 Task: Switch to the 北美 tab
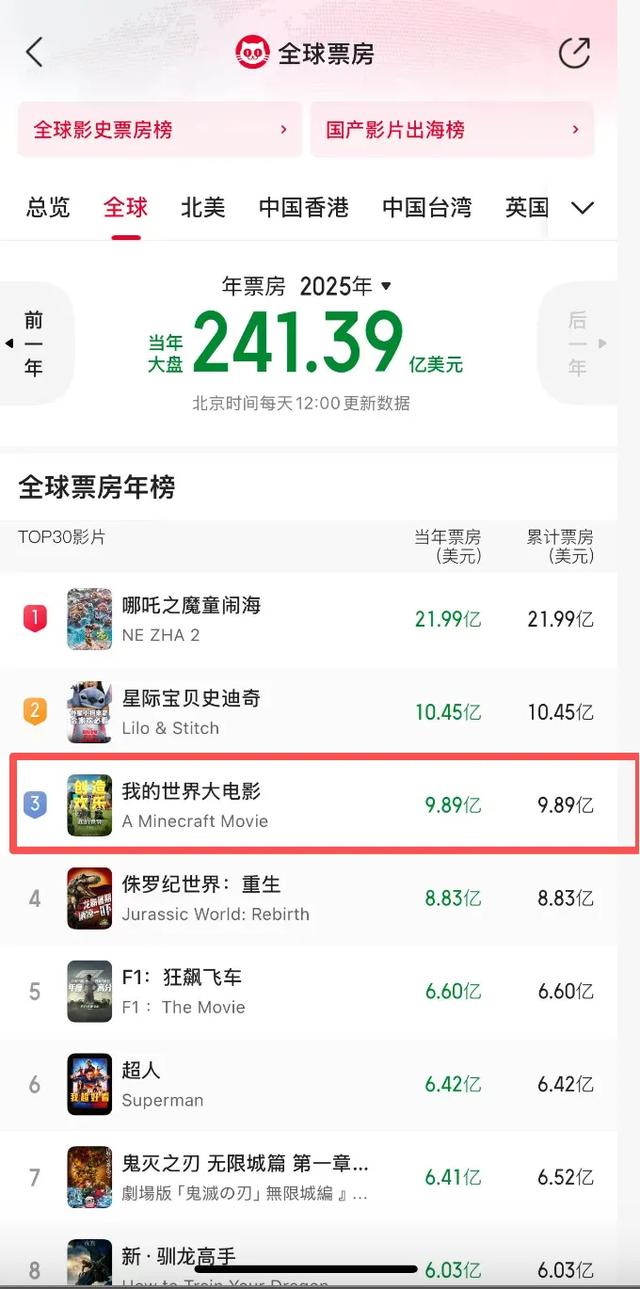(x=203, y=208)
